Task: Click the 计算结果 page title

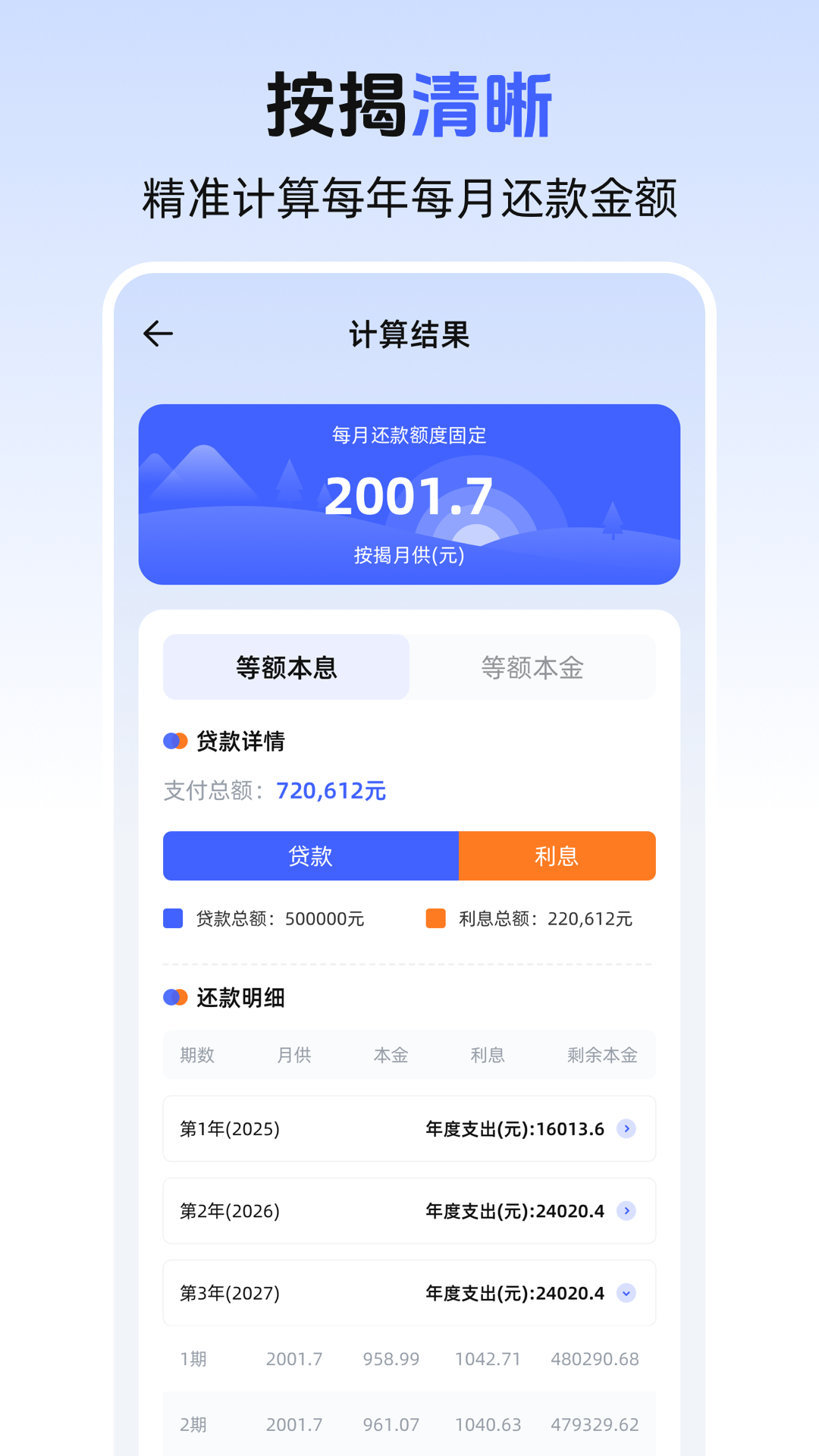Action: [x=409, y=334]
